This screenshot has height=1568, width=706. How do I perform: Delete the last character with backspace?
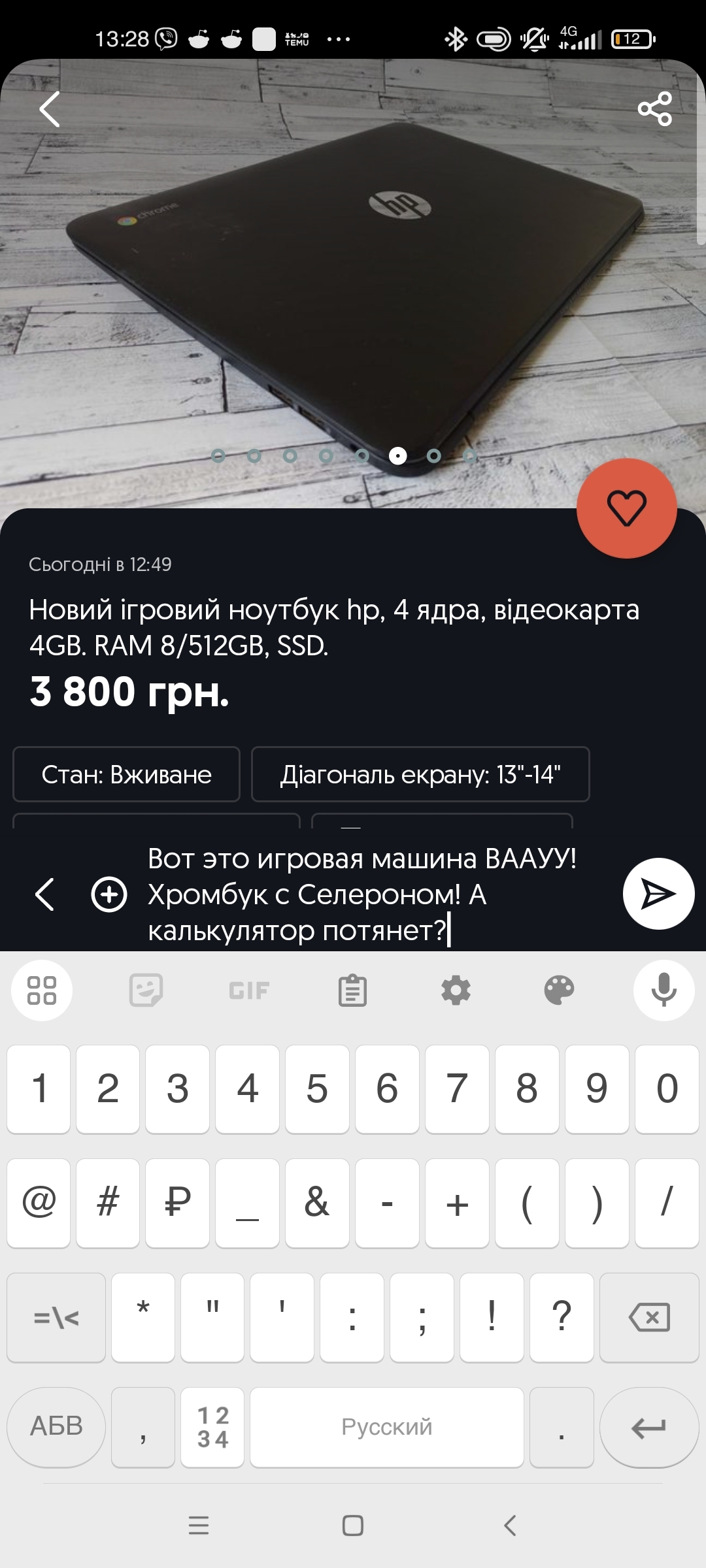coord(648,1316)
